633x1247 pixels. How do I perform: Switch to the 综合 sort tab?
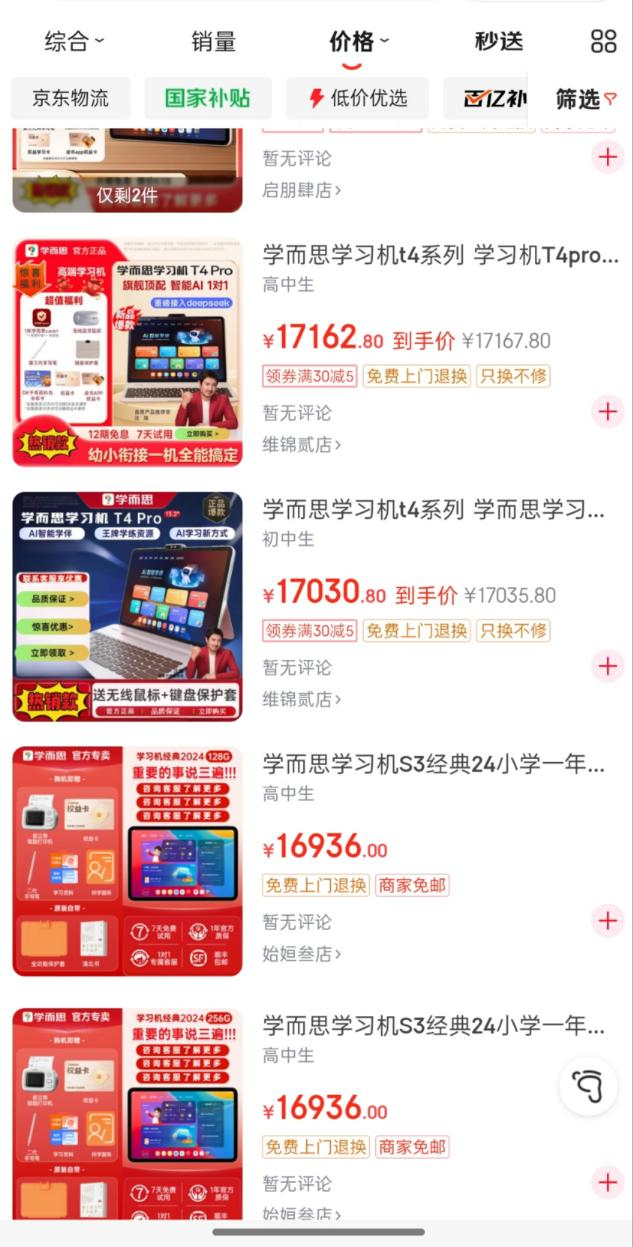tap(74, 41)
